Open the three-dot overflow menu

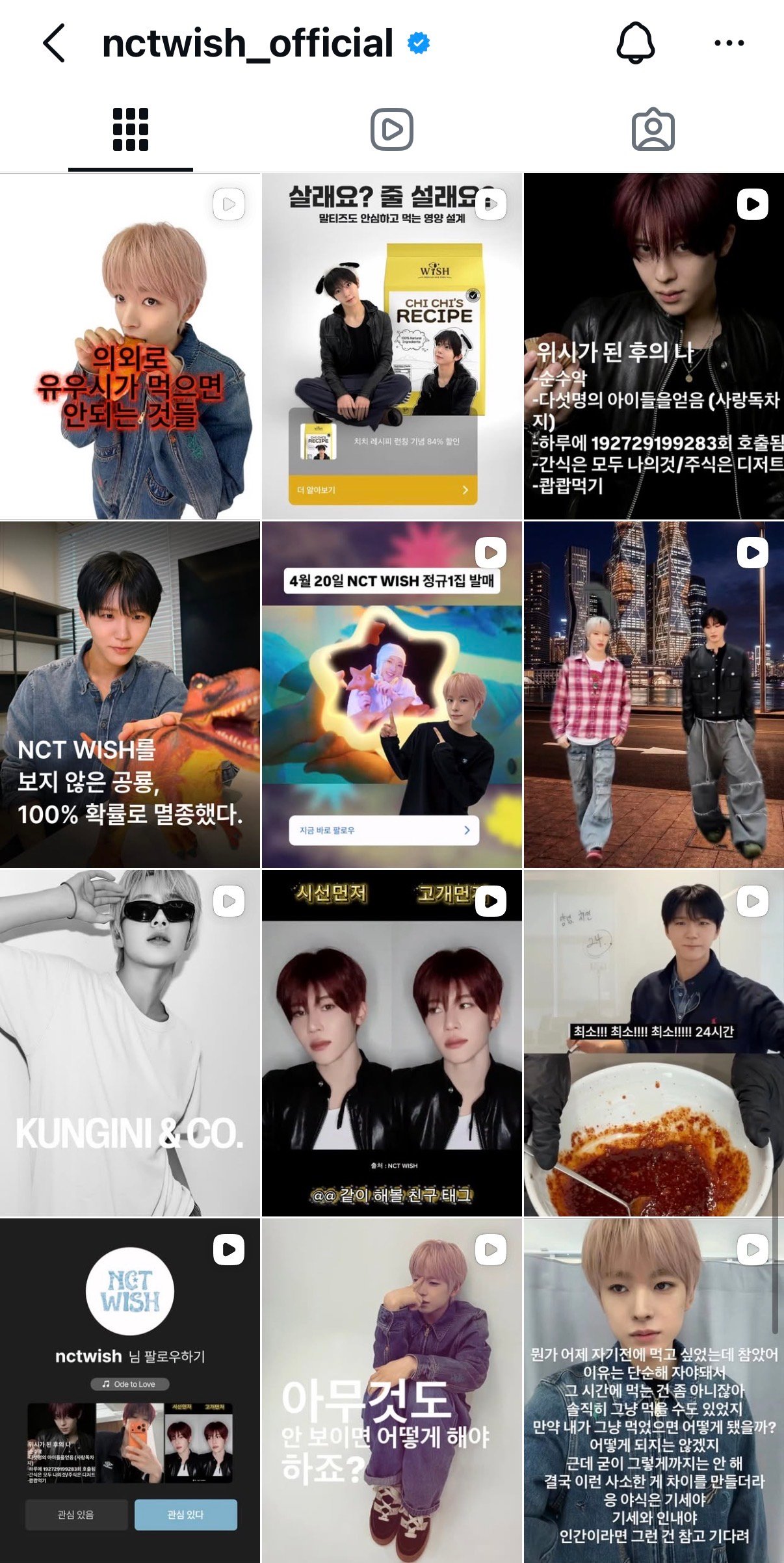729,44
